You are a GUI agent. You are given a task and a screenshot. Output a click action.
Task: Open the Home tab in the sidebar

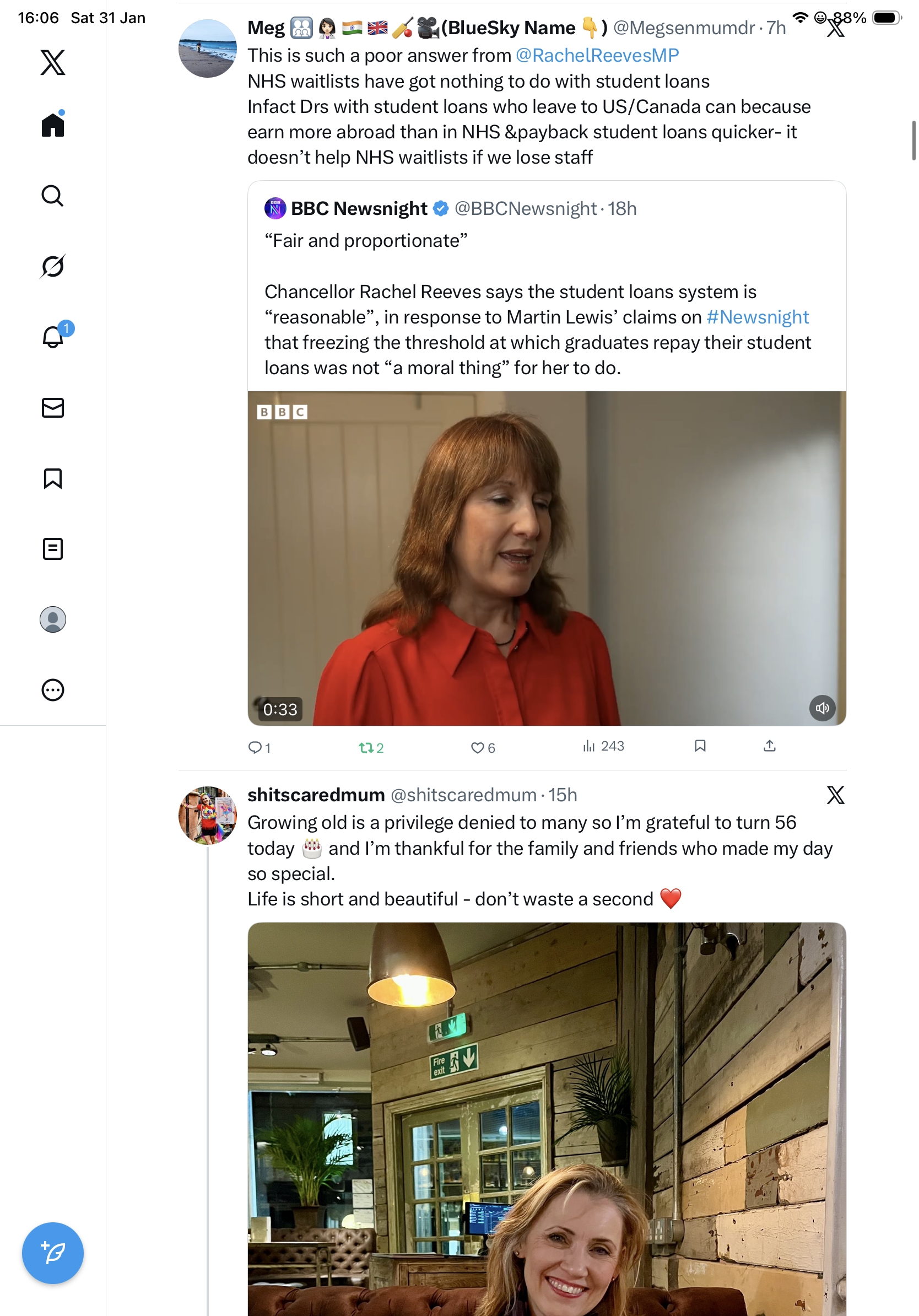tap(53, 125)
